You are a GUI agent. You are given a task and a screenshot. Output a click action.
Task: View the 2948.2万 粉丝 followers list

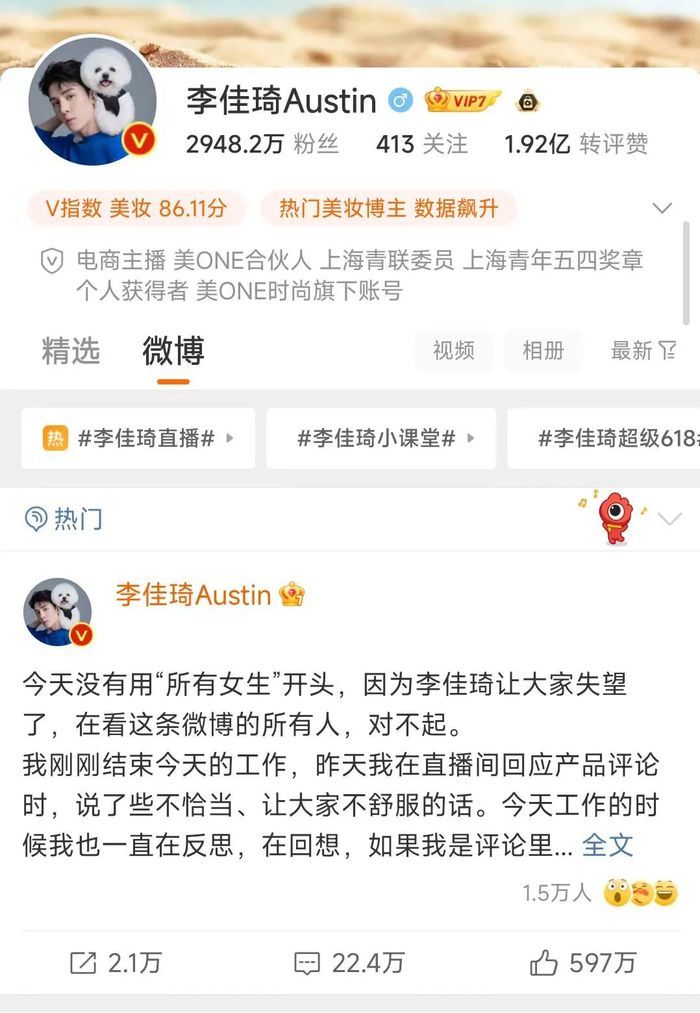pos(262,144)
